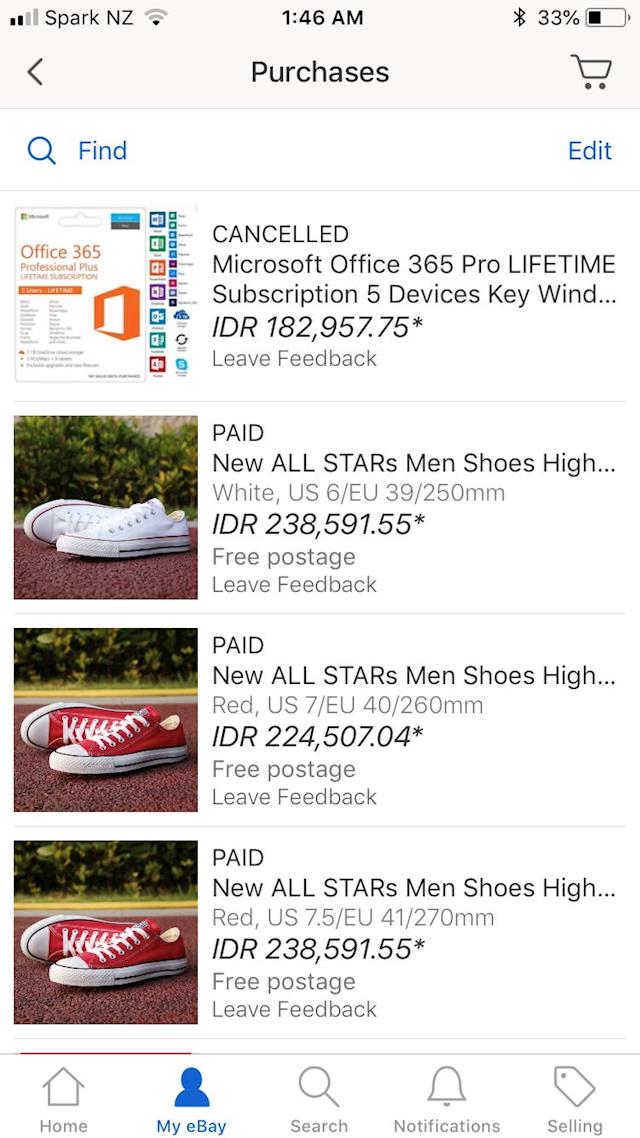The image size is (640, 1138).
Task: Open the shopping cart
Action: (x=591, y=72)
